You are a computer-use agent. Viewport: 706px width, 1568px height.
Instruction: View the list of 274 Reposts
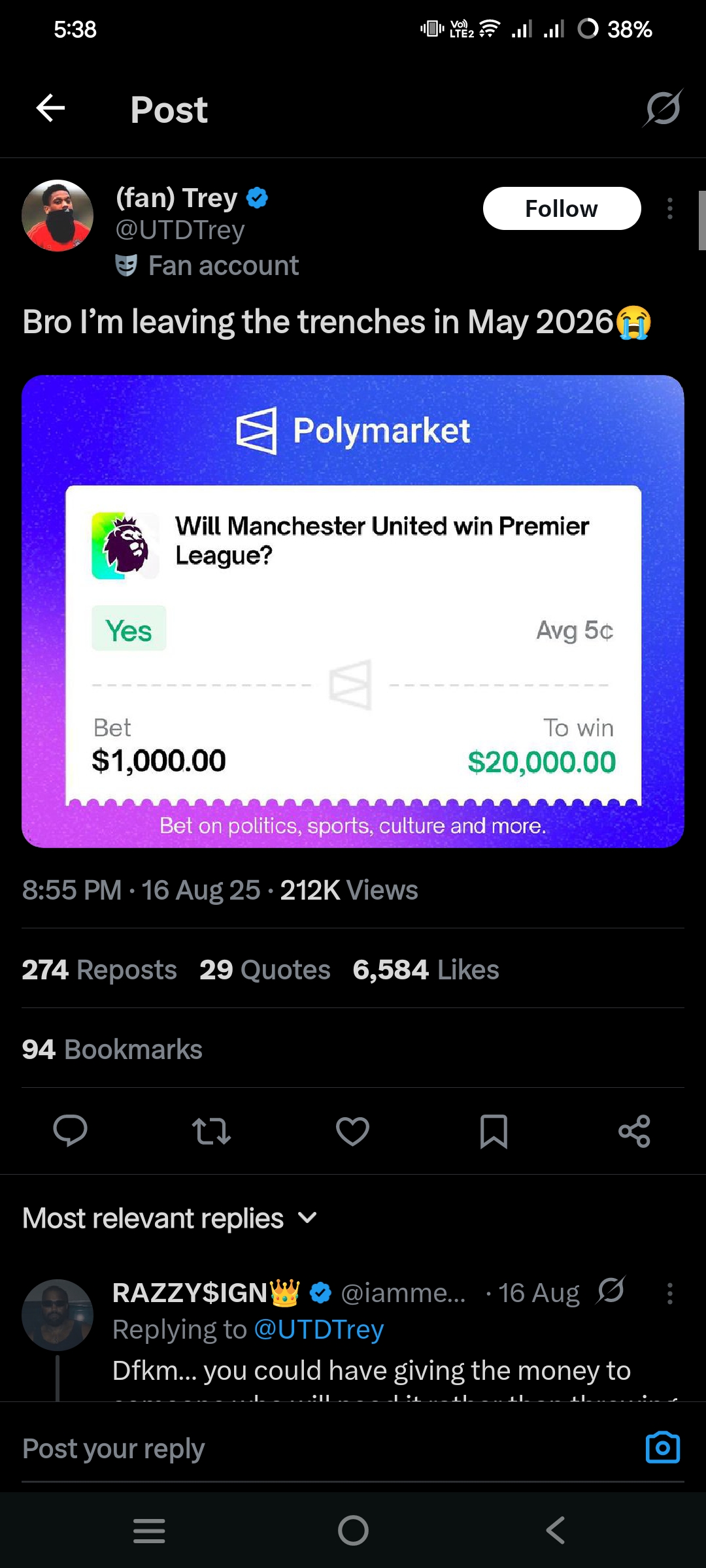point(99,970)
